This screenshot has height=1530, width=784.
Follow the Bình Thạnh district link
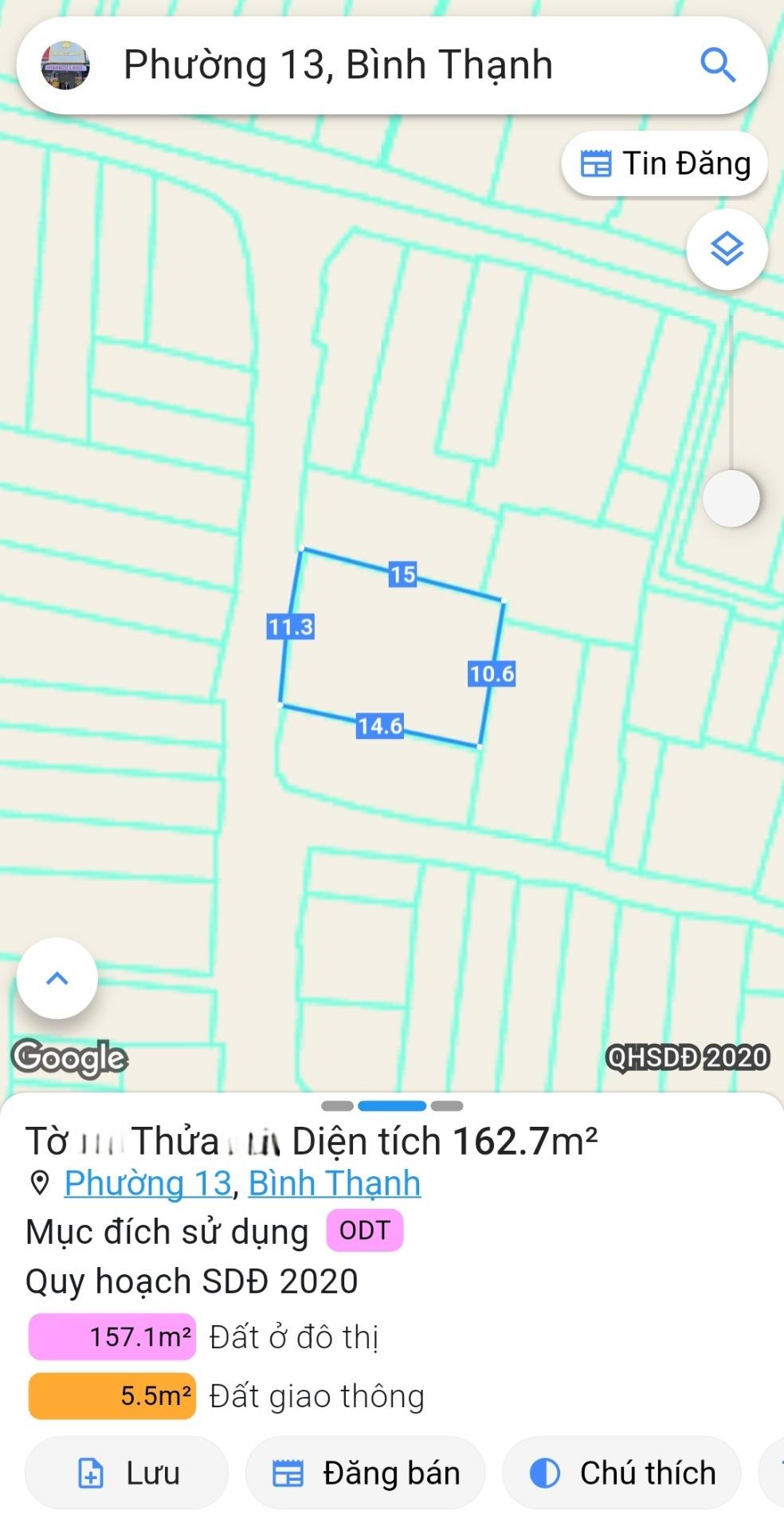click(x=335, y=1183)
